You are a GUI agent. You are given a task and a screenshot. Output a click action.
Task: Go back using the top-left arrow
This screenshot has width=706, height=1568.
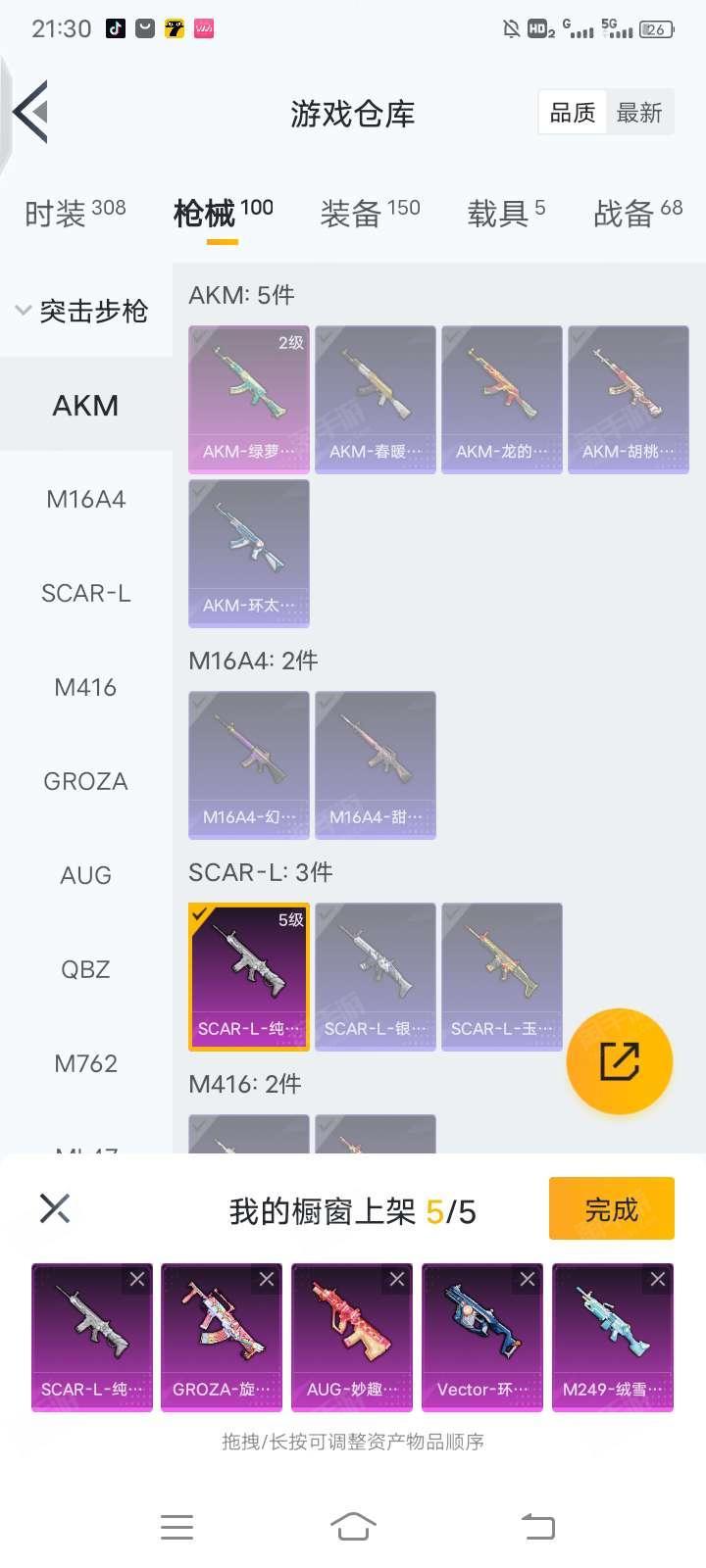(x=31, y=113)
